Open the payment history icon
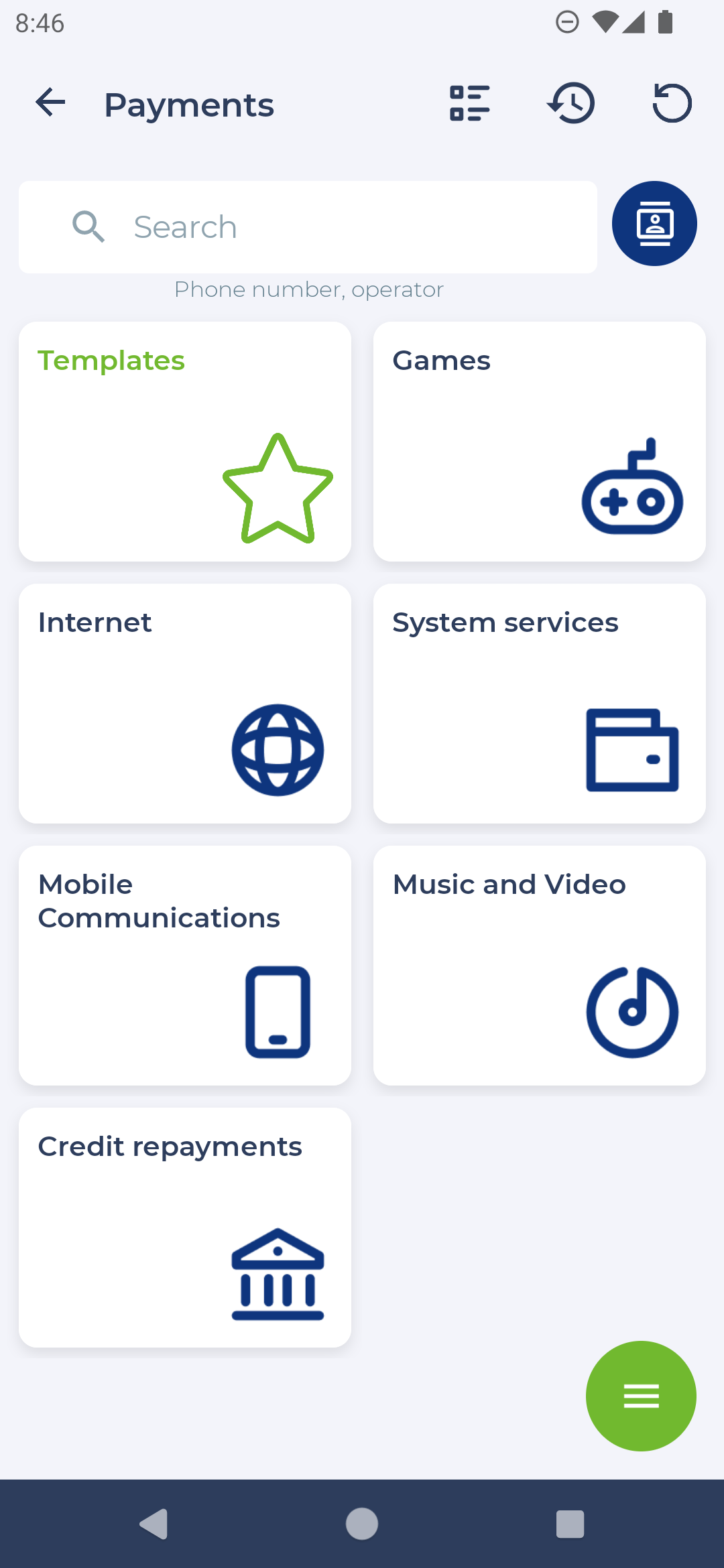 [x=570, y=103]
